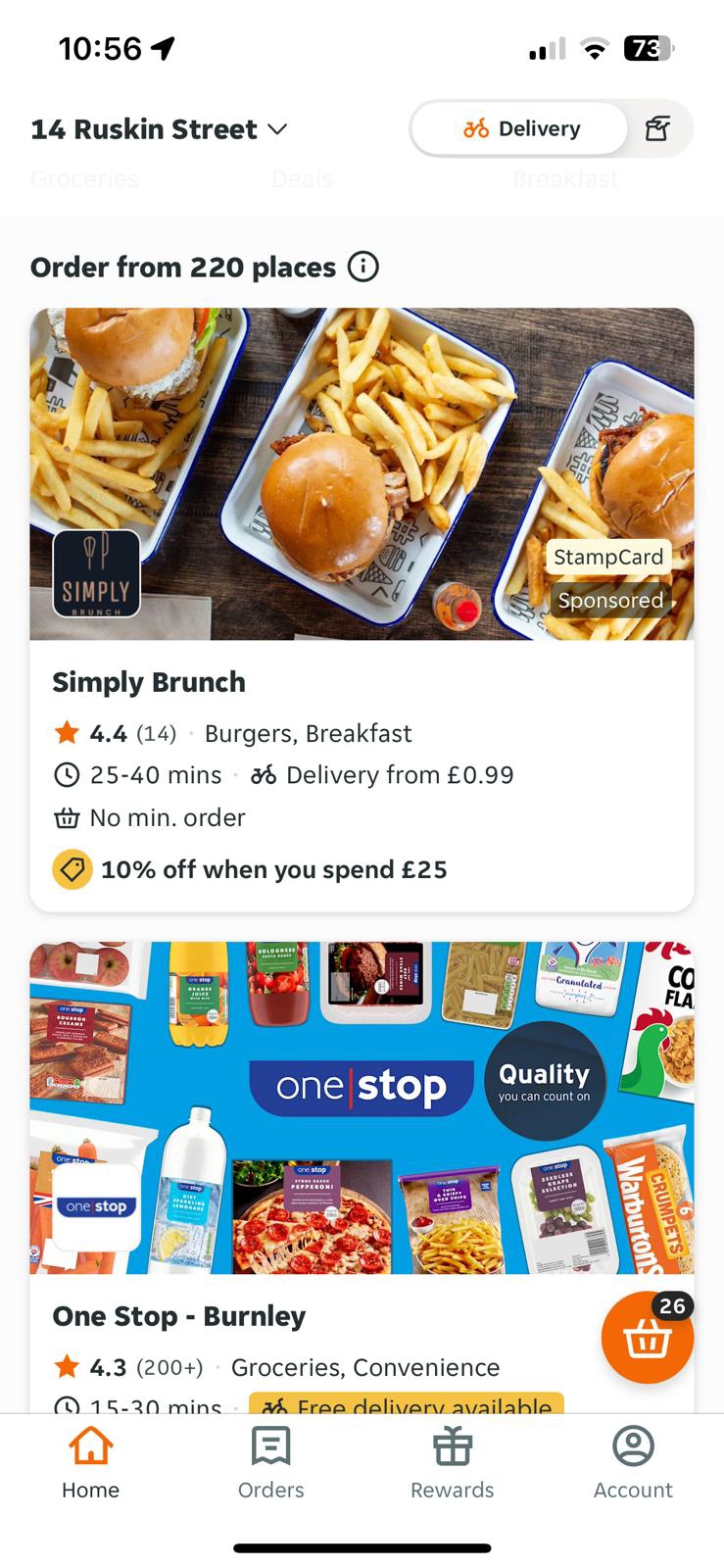Switch to the Orders tab
Viewport: 724px width, 1568px height.
pyautogui.click(x=271, y=1463)
